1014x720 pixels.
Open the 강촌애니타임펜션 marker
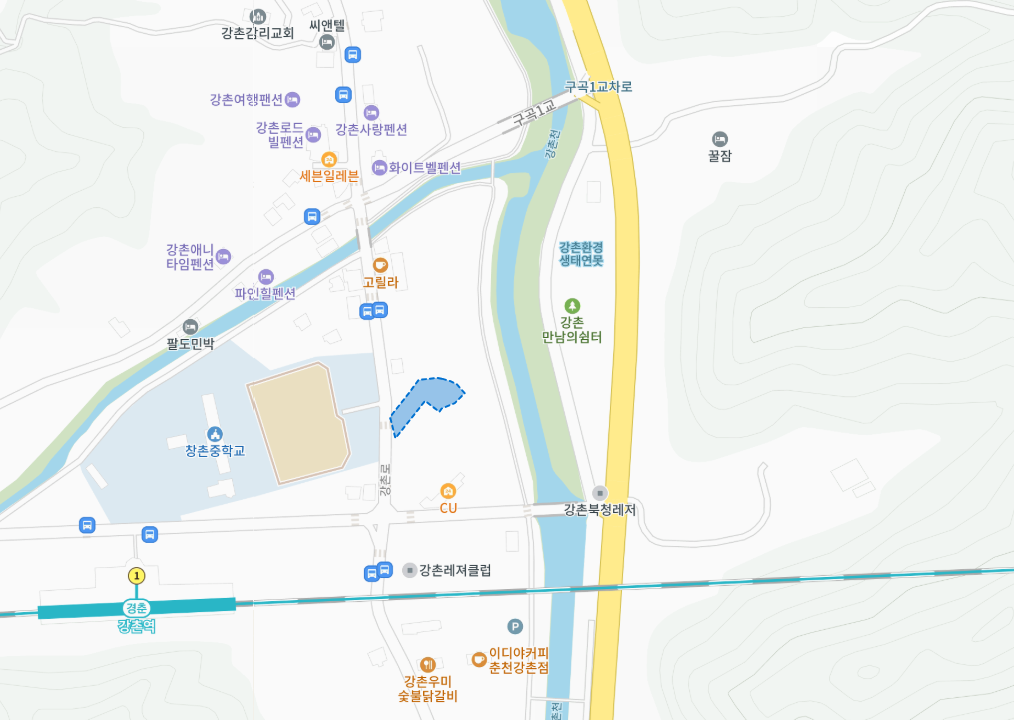(x=223, y=257)
